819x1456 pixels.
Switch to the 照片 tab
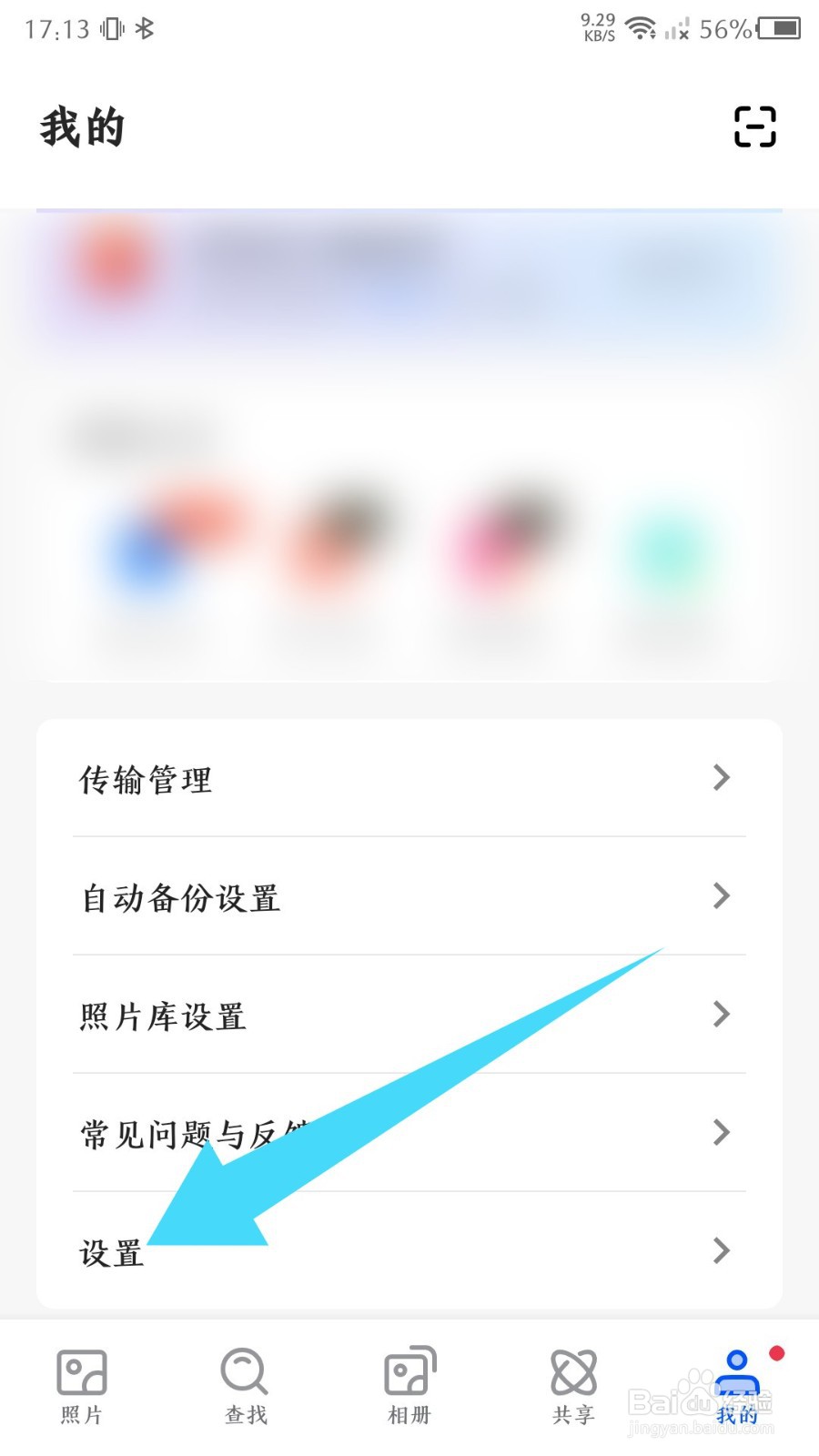click(x=80, y=1383)
